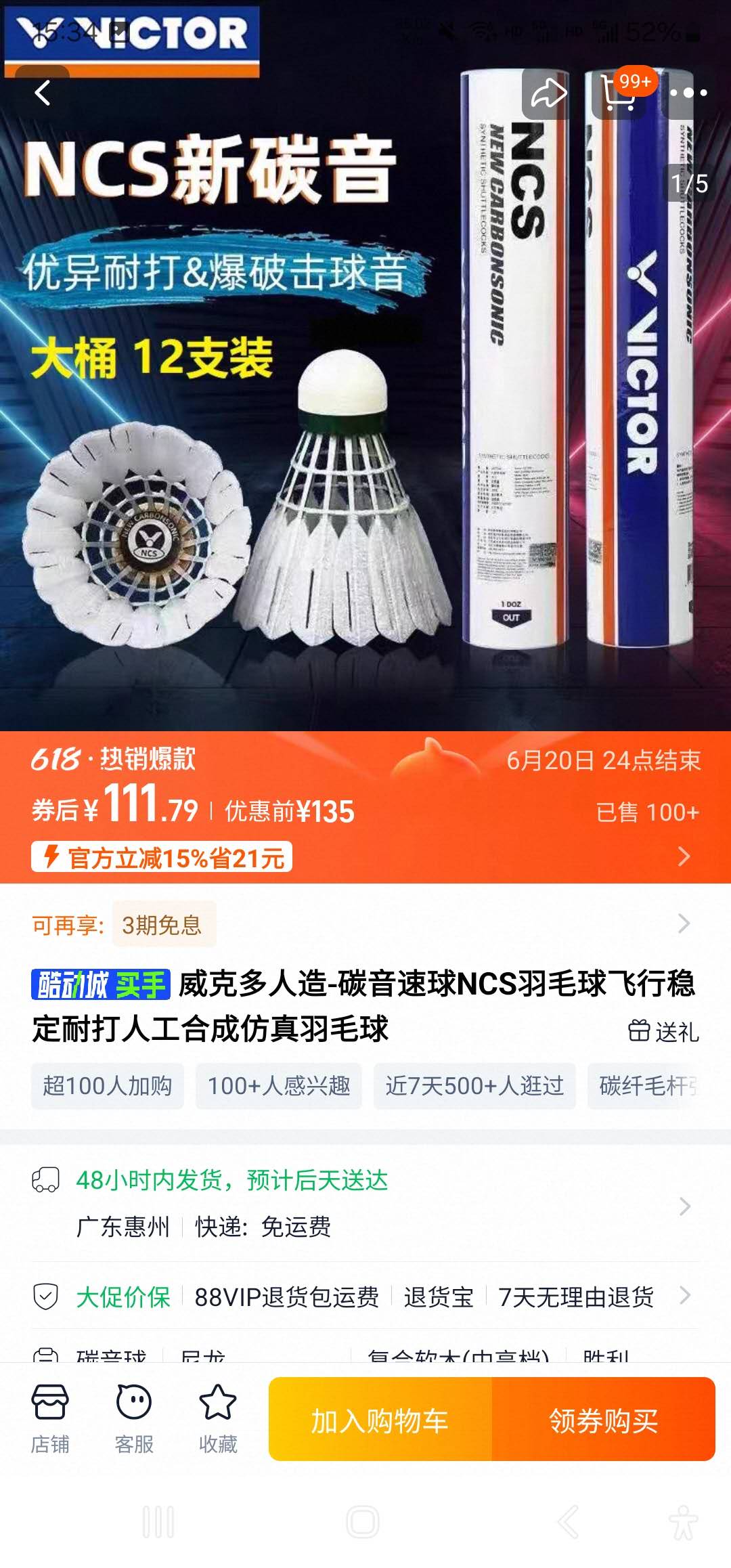Share this product
Viewport: 731px width, 1568px height.
[547, 93]
